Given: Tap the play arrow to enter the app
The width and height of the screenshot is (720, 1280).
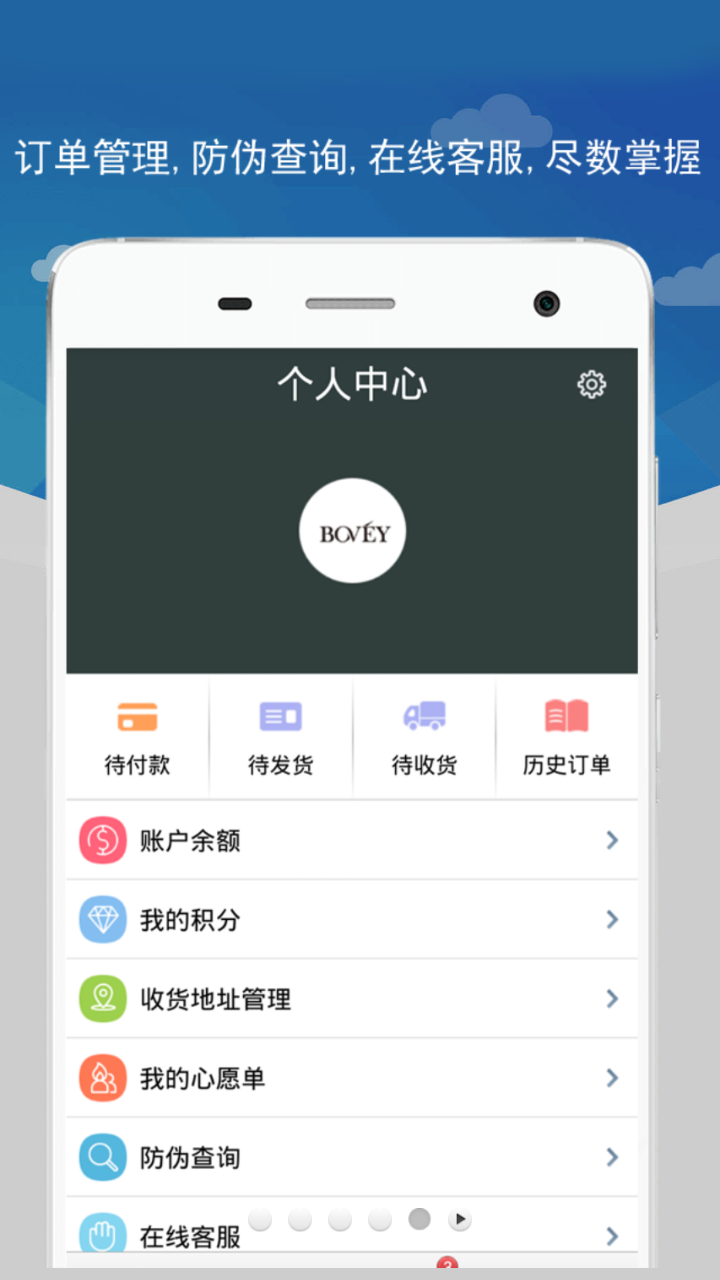Looking at the screenshot, I should [x=460, y=1219].
